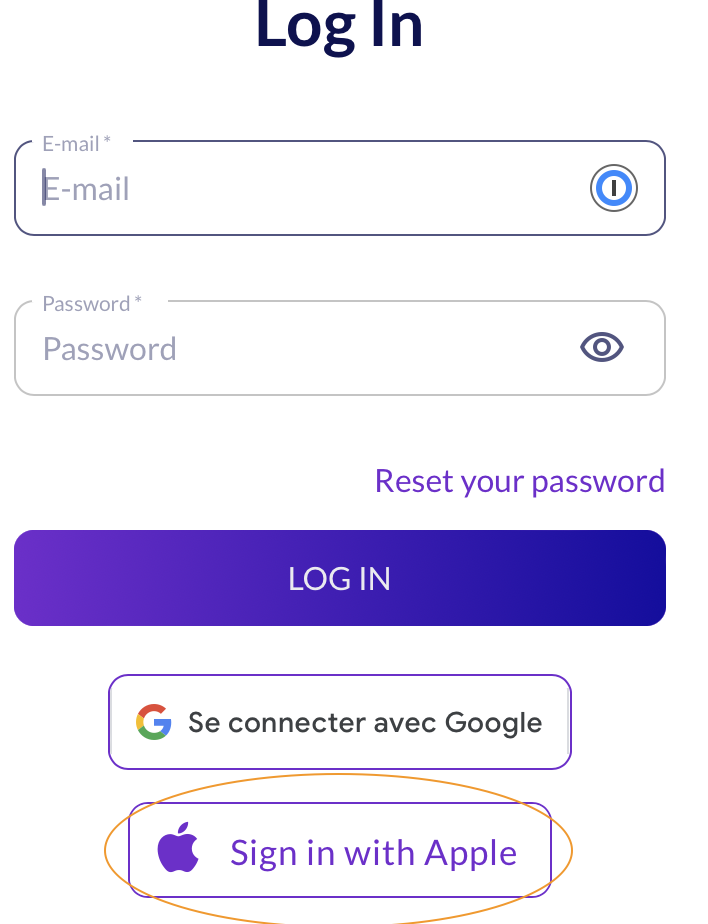This screenshot has width=708, height=924.
Task: Continue with Se connecter avec Google
Action: [340, 722]
